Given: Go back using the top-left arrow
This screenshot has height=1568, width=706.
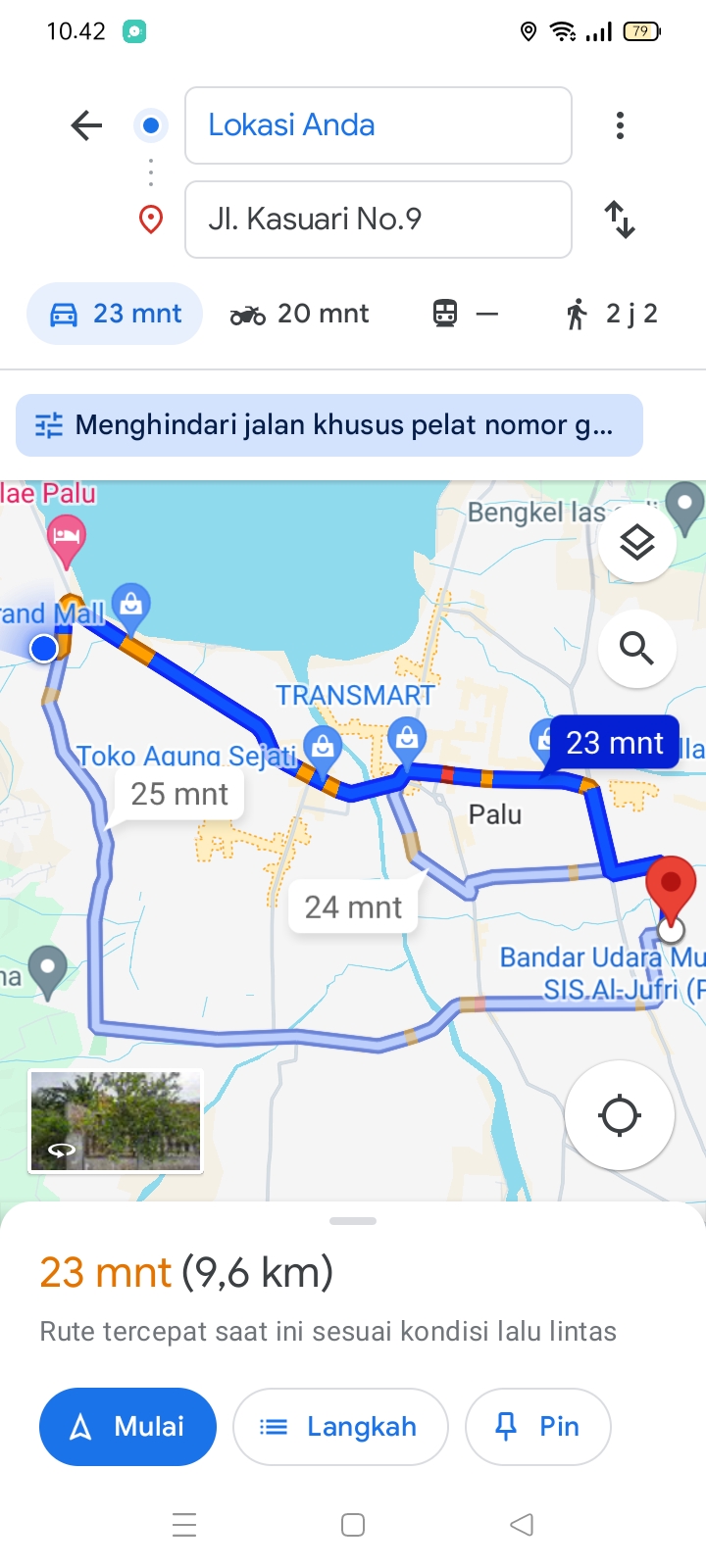Looking at the screenshot, I should point(86,125).
